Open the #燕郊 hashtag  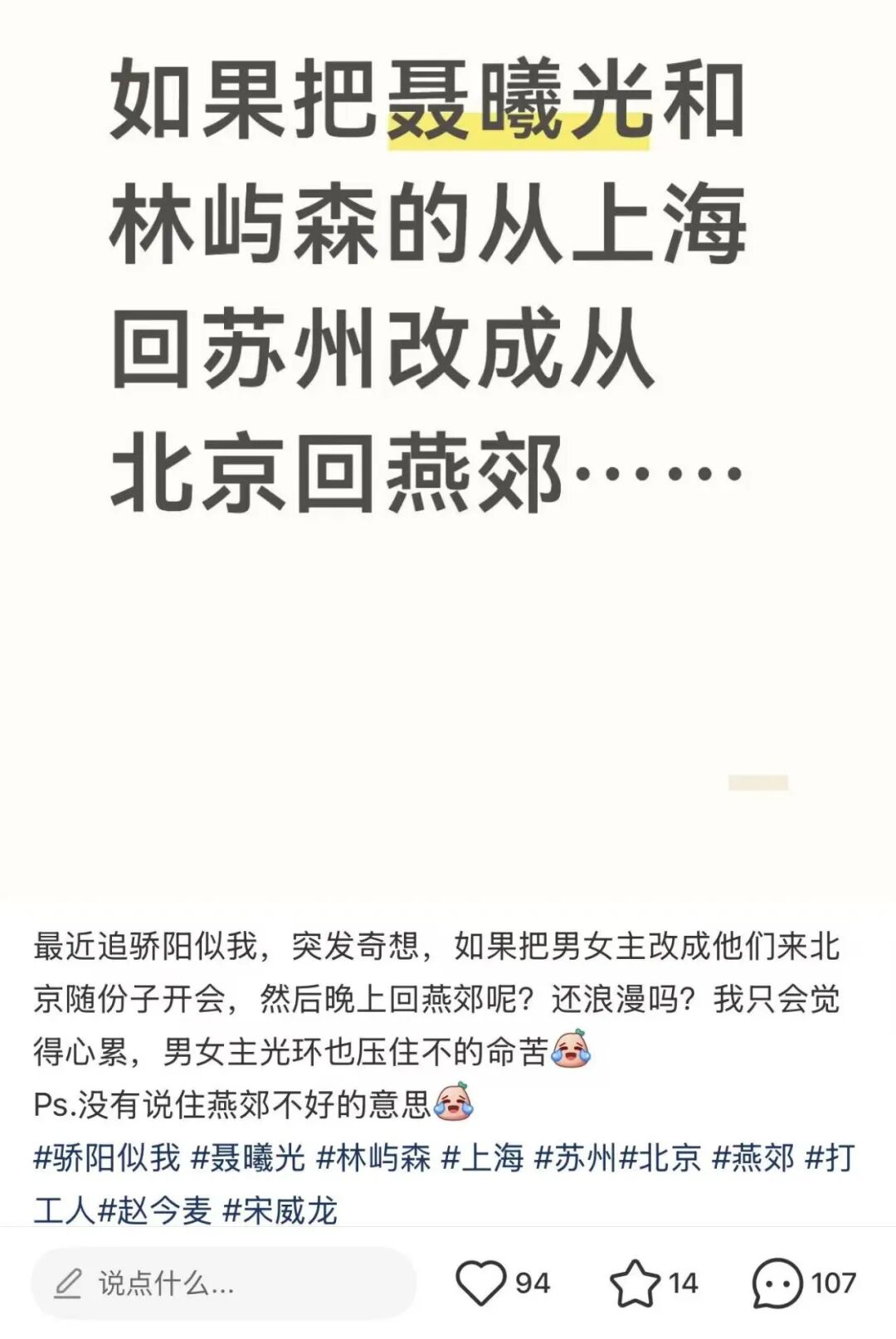point(754,1157)
